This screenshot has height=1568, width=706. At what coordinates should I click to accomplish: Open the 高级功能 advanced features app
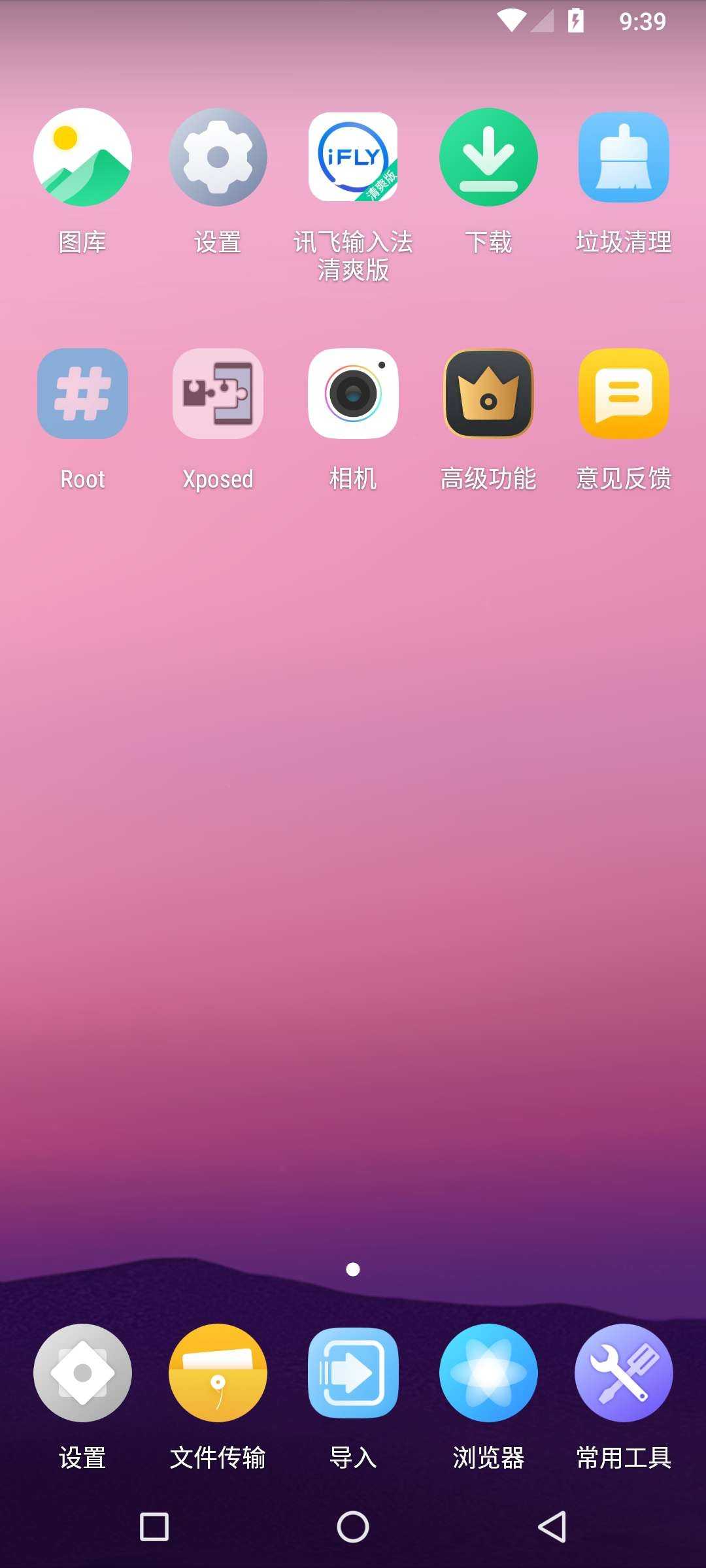488,394
